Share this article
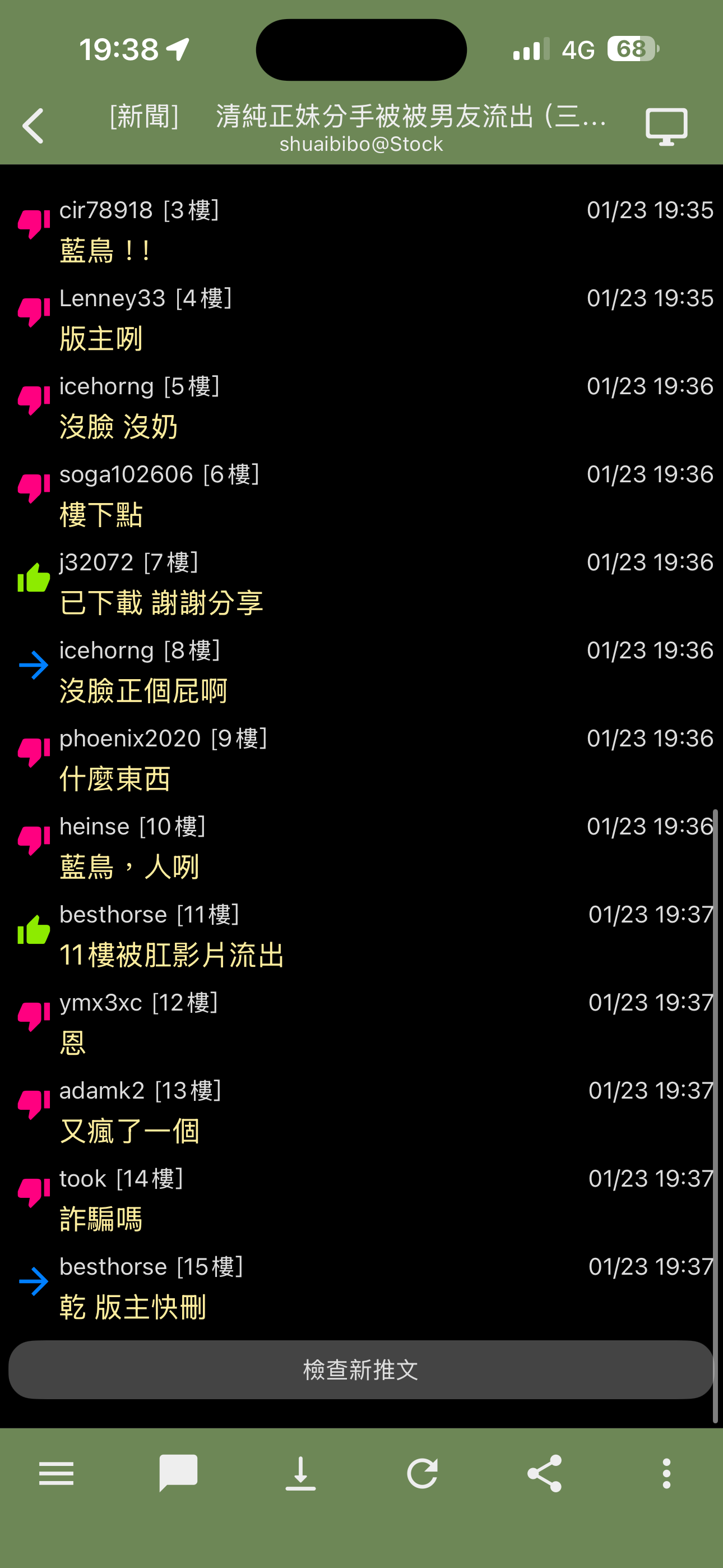Image resolution: width=723 pixels, height=1568 pixels. coord(544,1474)
